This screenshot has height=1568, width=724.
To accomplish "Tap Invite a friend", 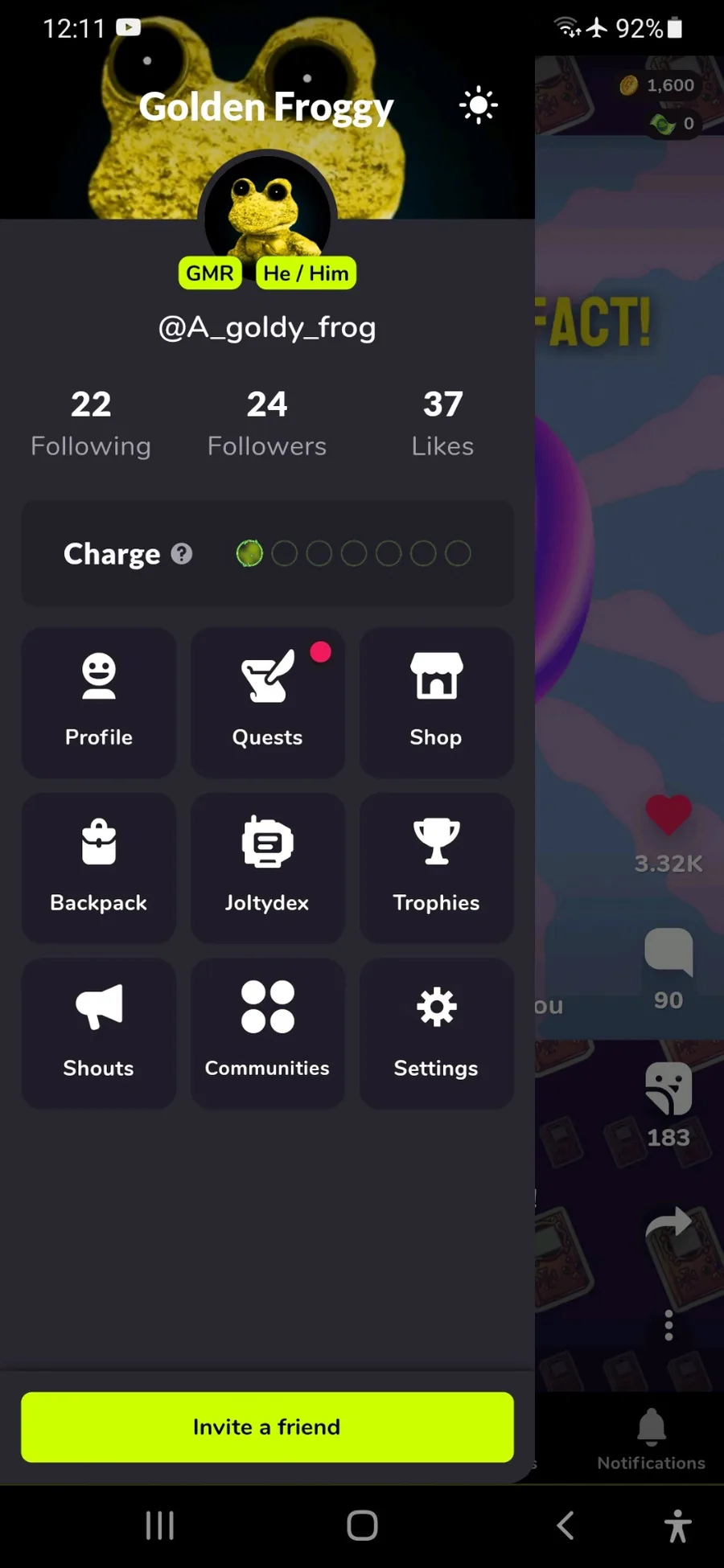I will pos(267,1426).
